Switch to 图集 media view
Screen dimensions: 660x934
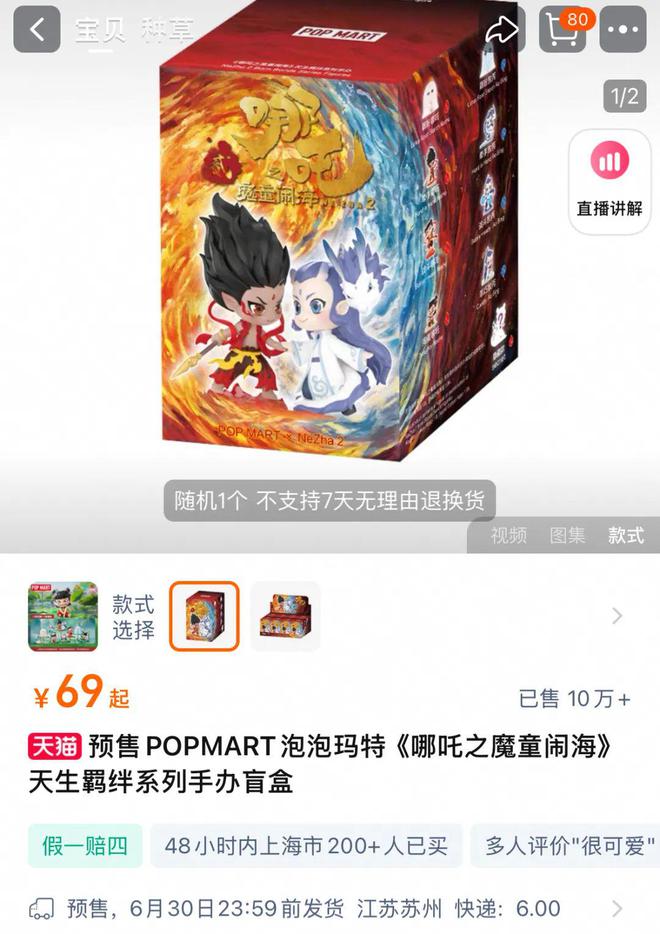coord(567,535)
